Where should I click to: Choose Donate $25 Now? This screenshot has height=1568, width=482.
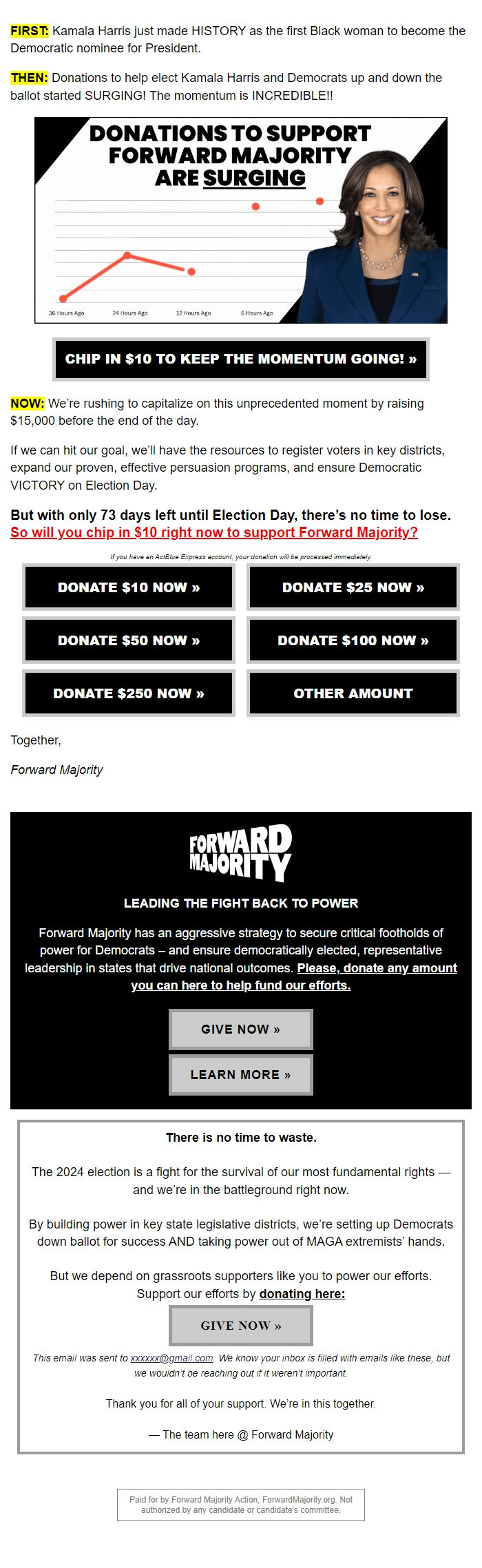coord(353,587)
